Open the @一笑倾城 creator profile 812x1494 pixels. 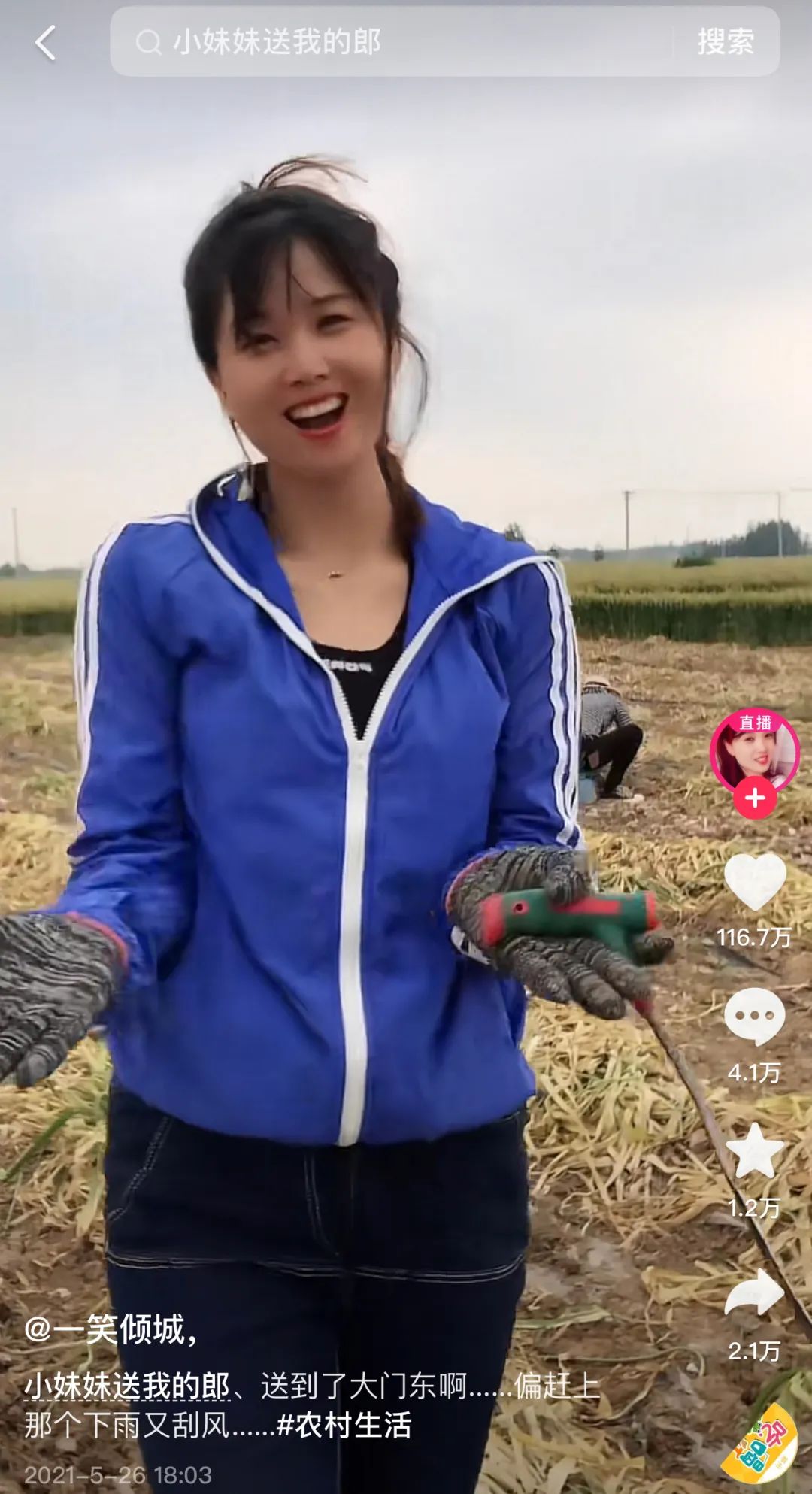[111, 1329]
